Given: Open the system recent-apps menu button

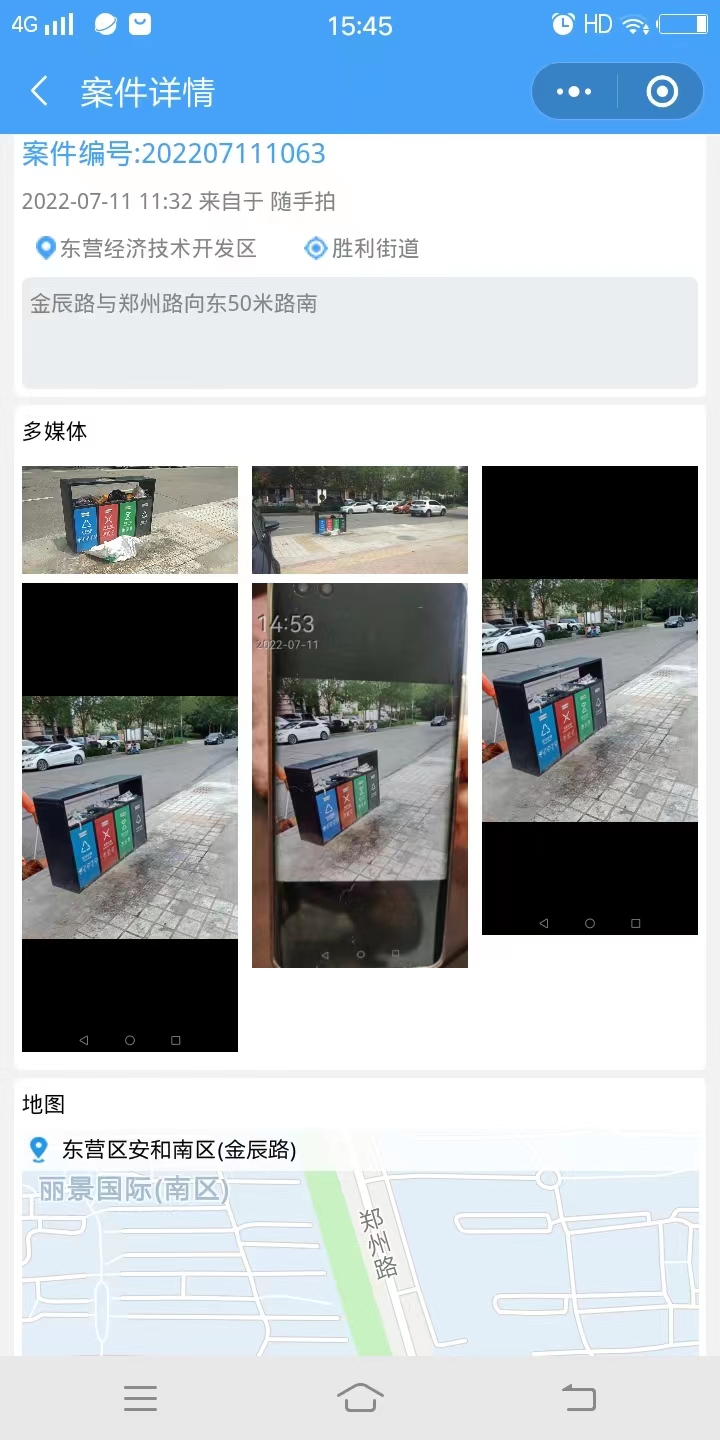Looking at the screenshot, I should [x=141, y=1398].
